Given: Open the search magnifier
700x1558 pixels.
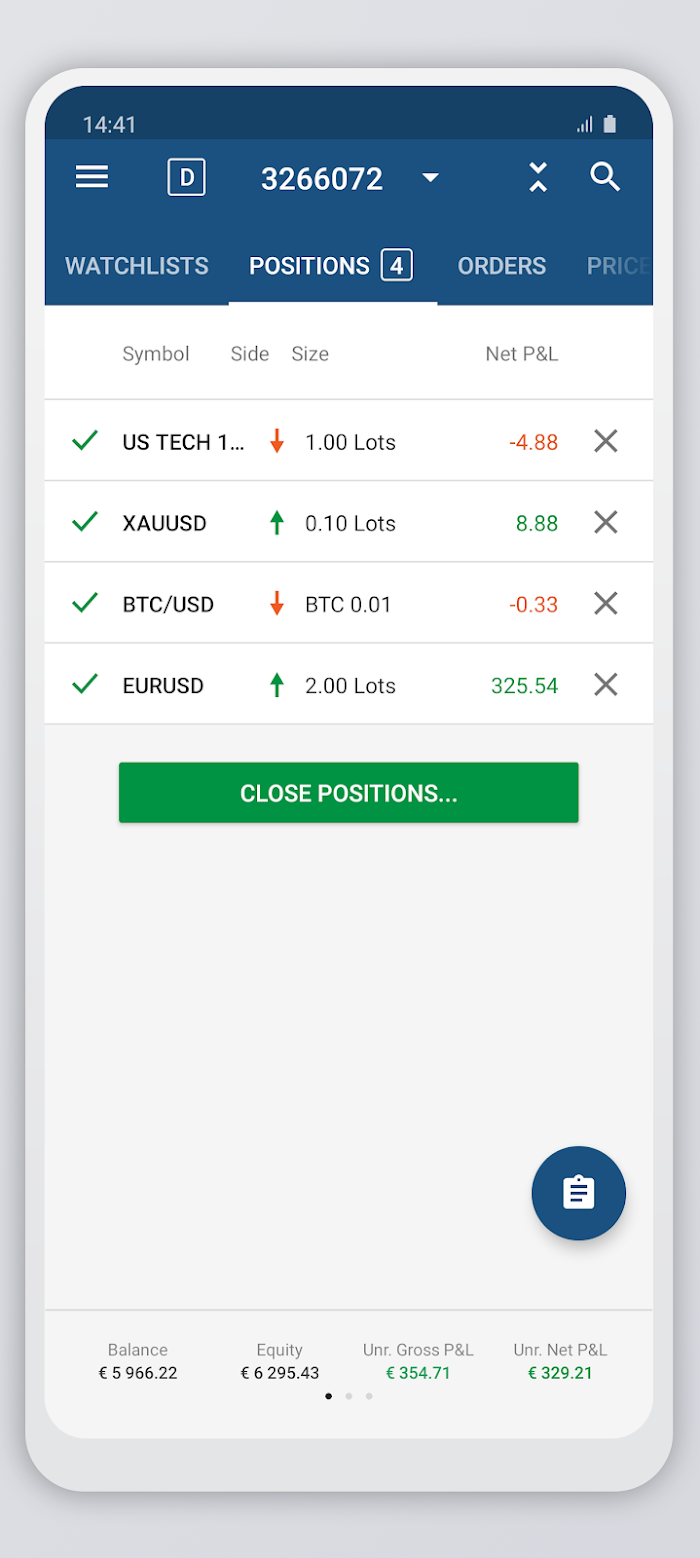Looking at the screenshot, I should pos(605,177).
